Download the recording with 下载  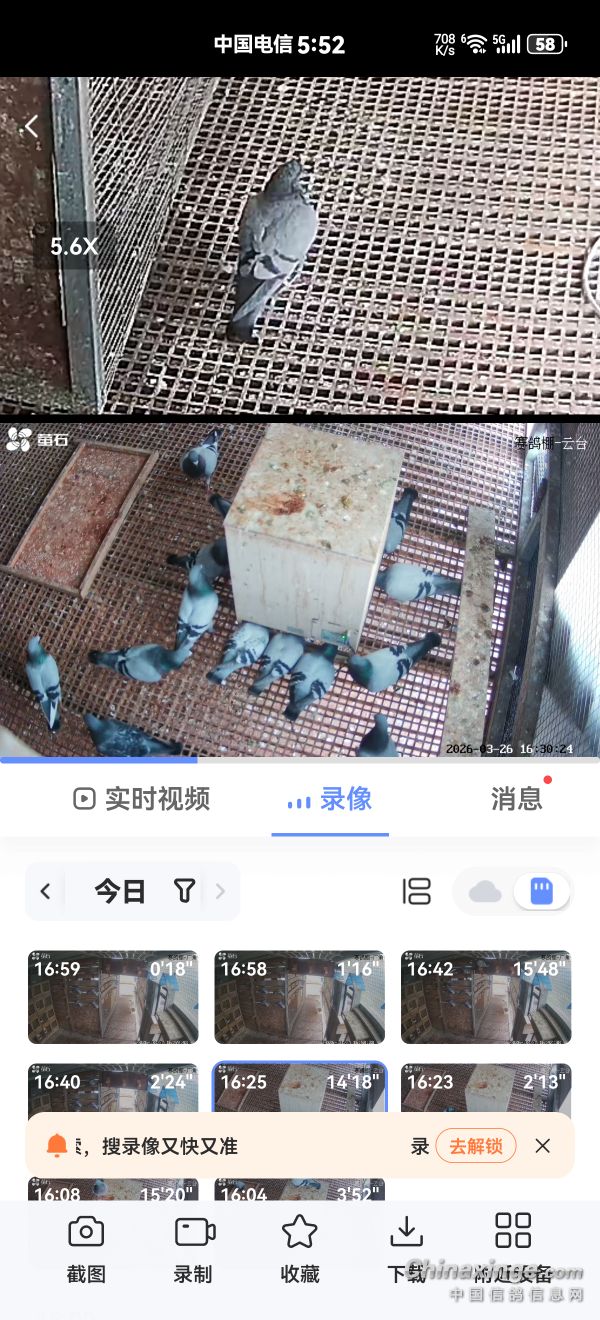tap(406, 1246)
